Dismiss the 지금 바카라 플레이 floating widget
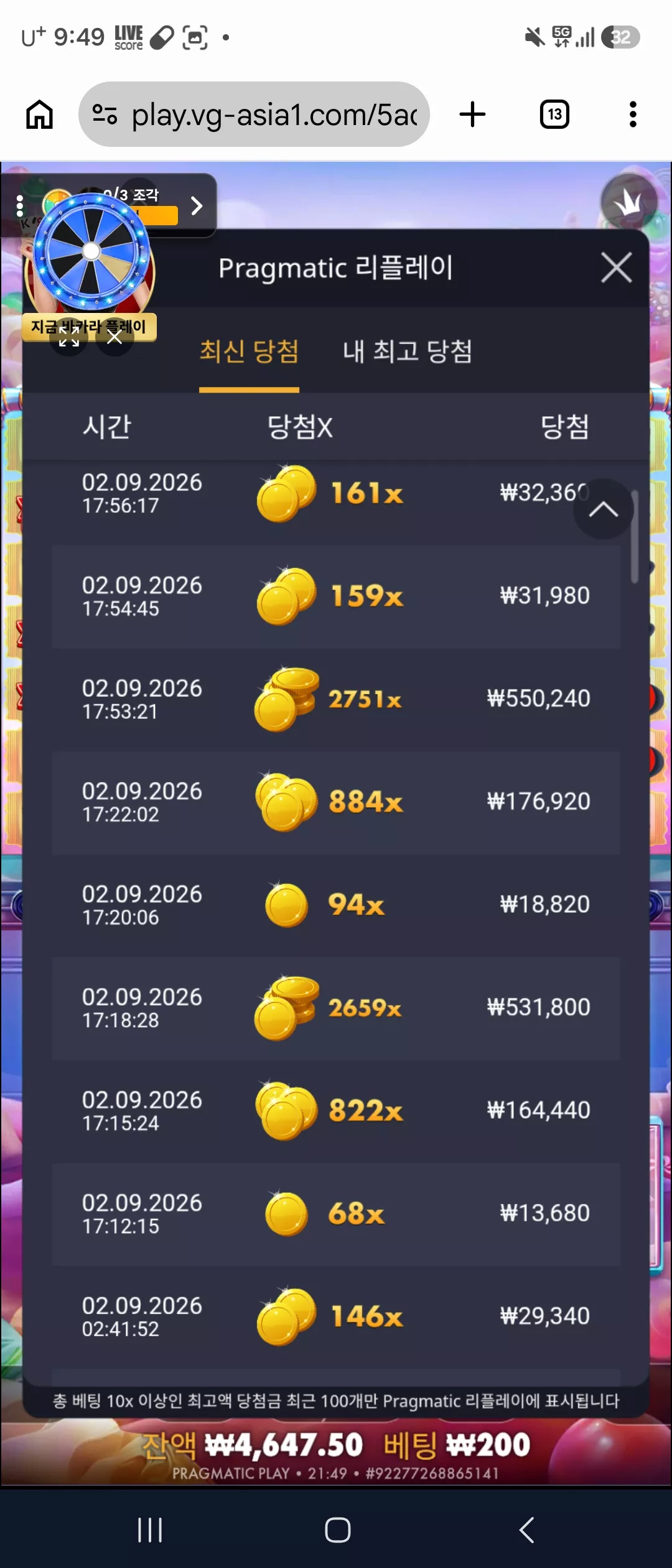672x1568 pixels. (x=114, y=337)
